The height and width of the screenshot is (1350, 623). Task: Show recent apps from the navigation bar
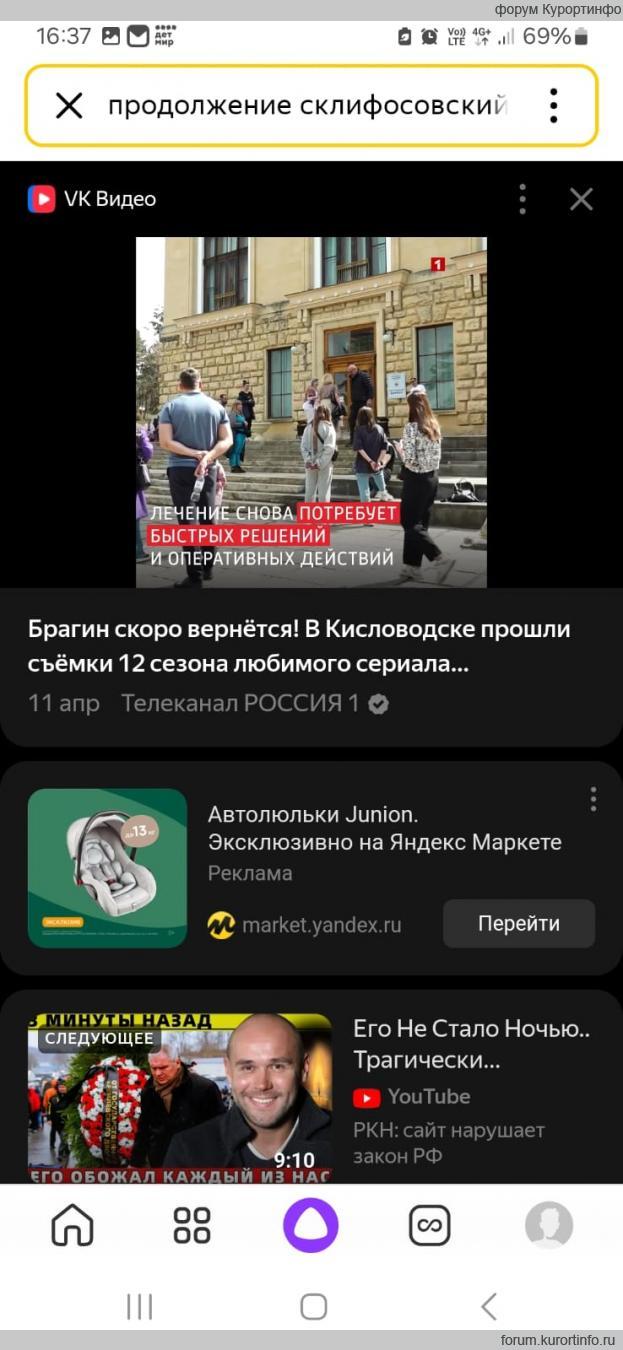[x=139, y=1306]
